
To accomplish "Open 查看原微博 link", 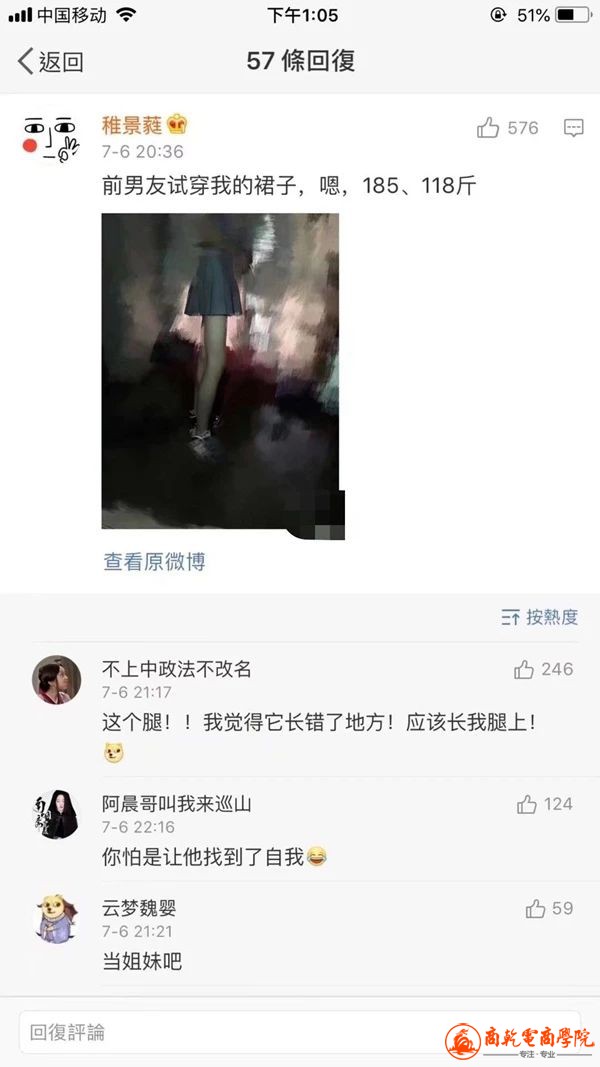I will (154, 562).
